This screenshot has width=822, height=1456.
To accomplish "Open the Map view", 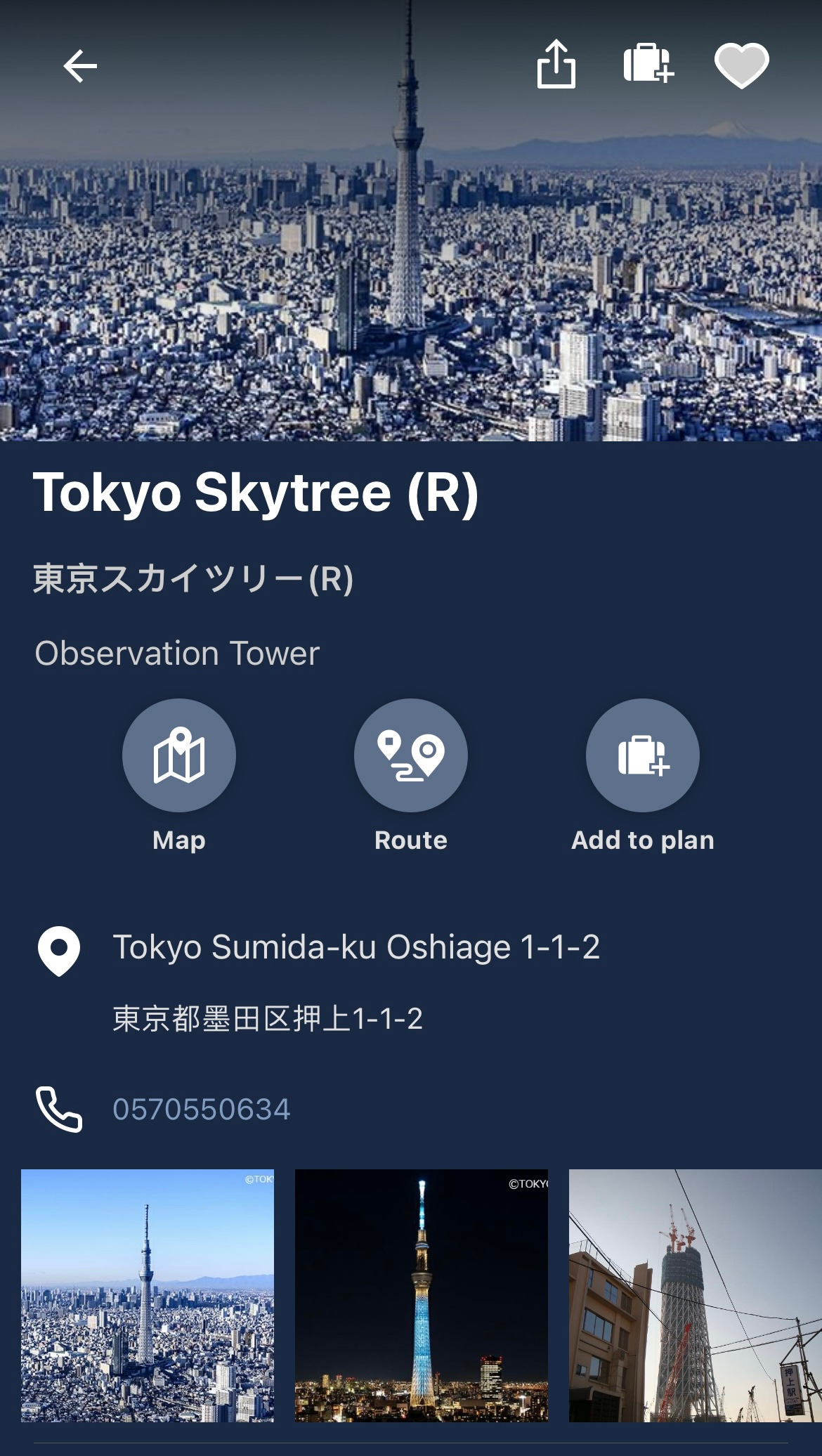I will tap(179, 755).
